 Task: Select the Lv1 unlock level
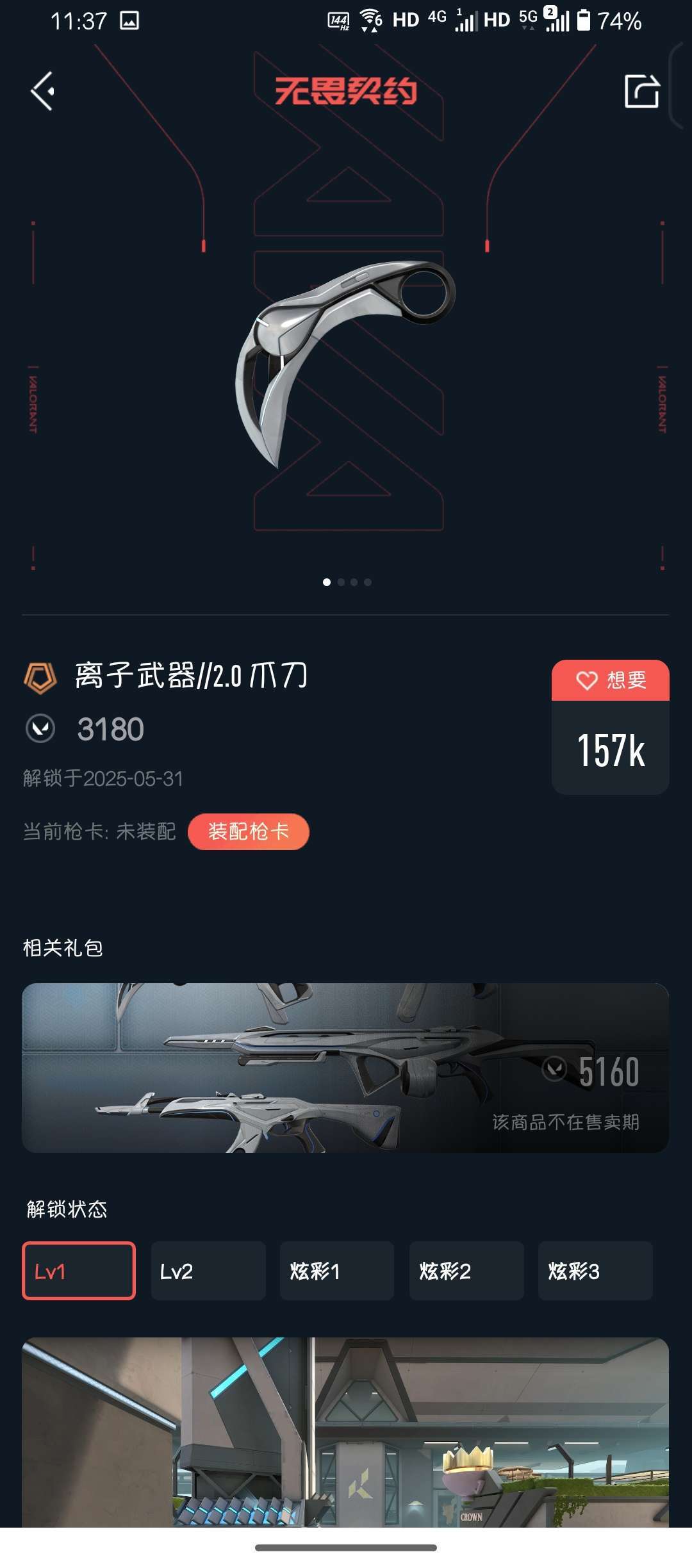[x=79, y=1271]
